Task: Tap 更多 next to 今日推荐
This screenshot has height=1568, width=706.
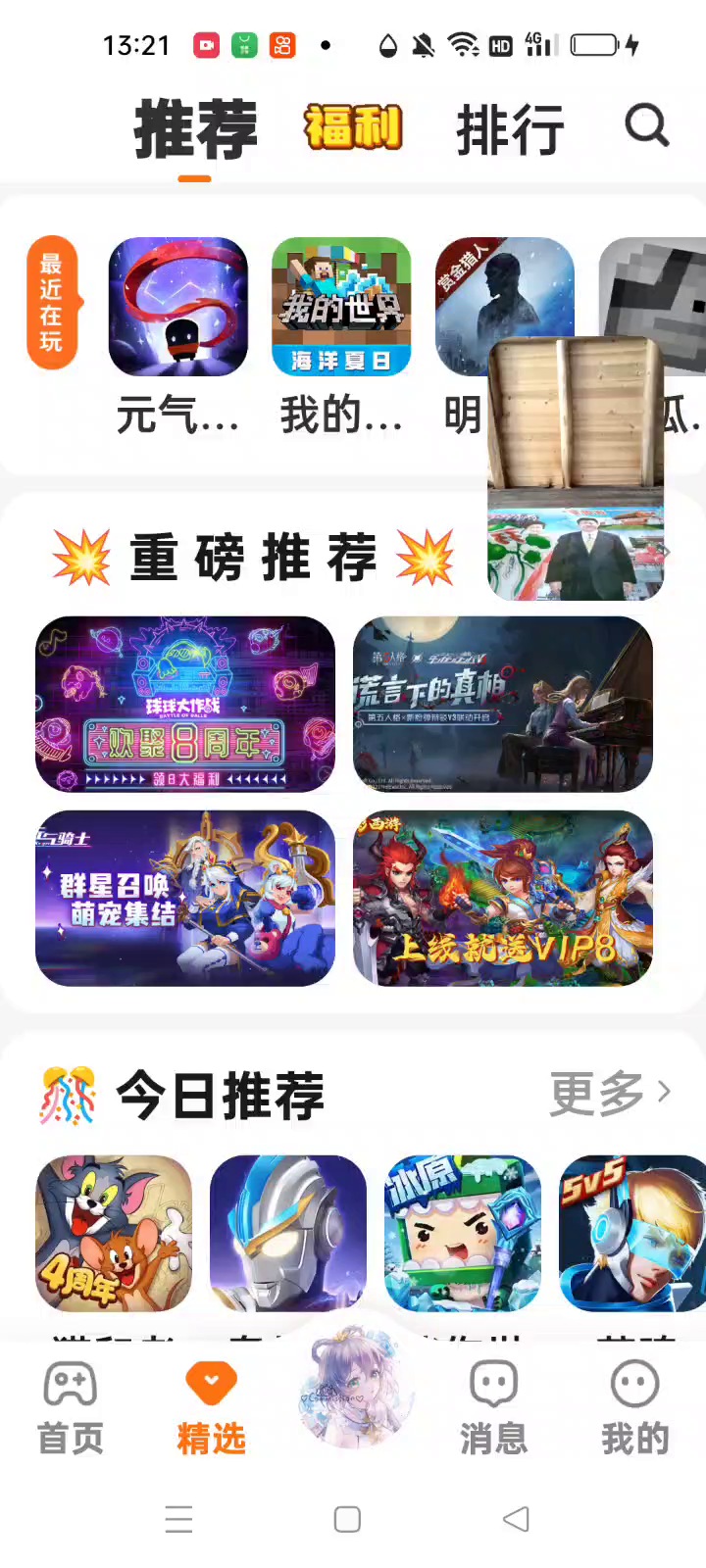Action: pos(610,1093)
